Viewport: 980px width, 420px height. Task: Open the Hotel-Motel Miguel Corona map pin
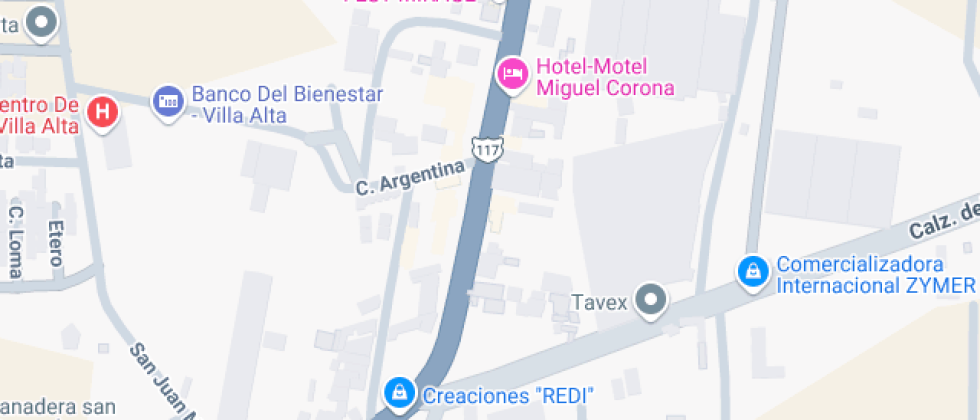[513, 74]
